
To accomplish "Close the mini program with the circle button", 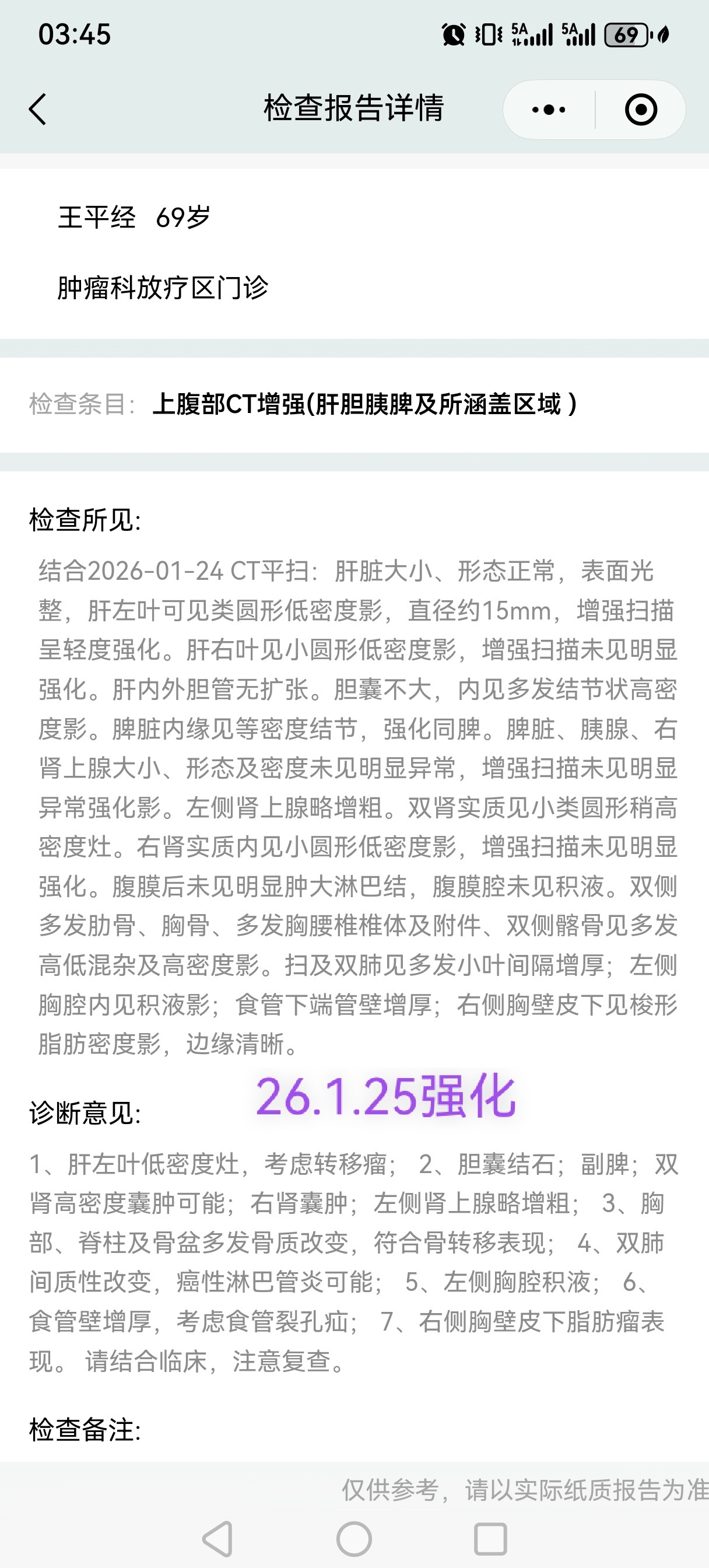I will click(641, 110).
